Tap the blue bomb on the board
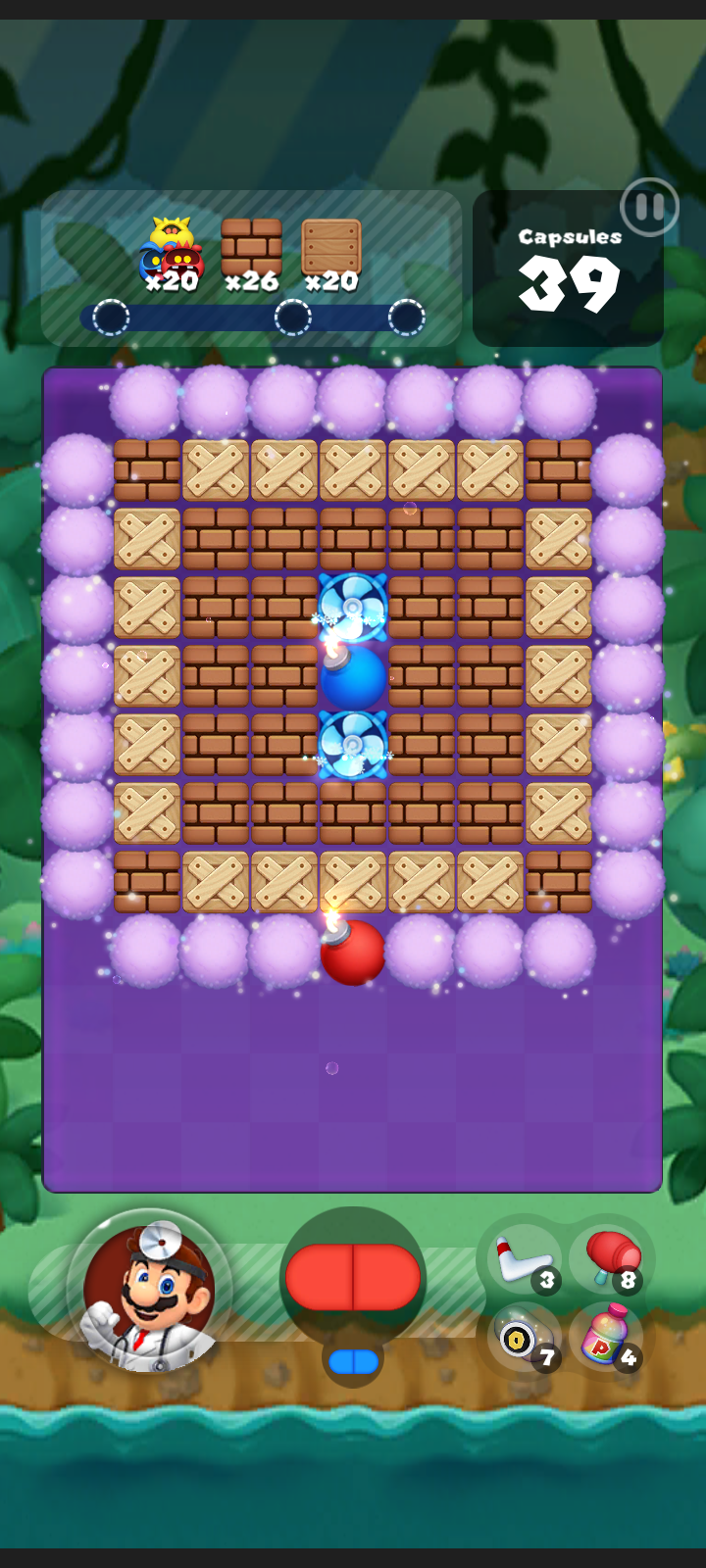The width and height of the screenshot is (706, 1568). pos(352,676)
